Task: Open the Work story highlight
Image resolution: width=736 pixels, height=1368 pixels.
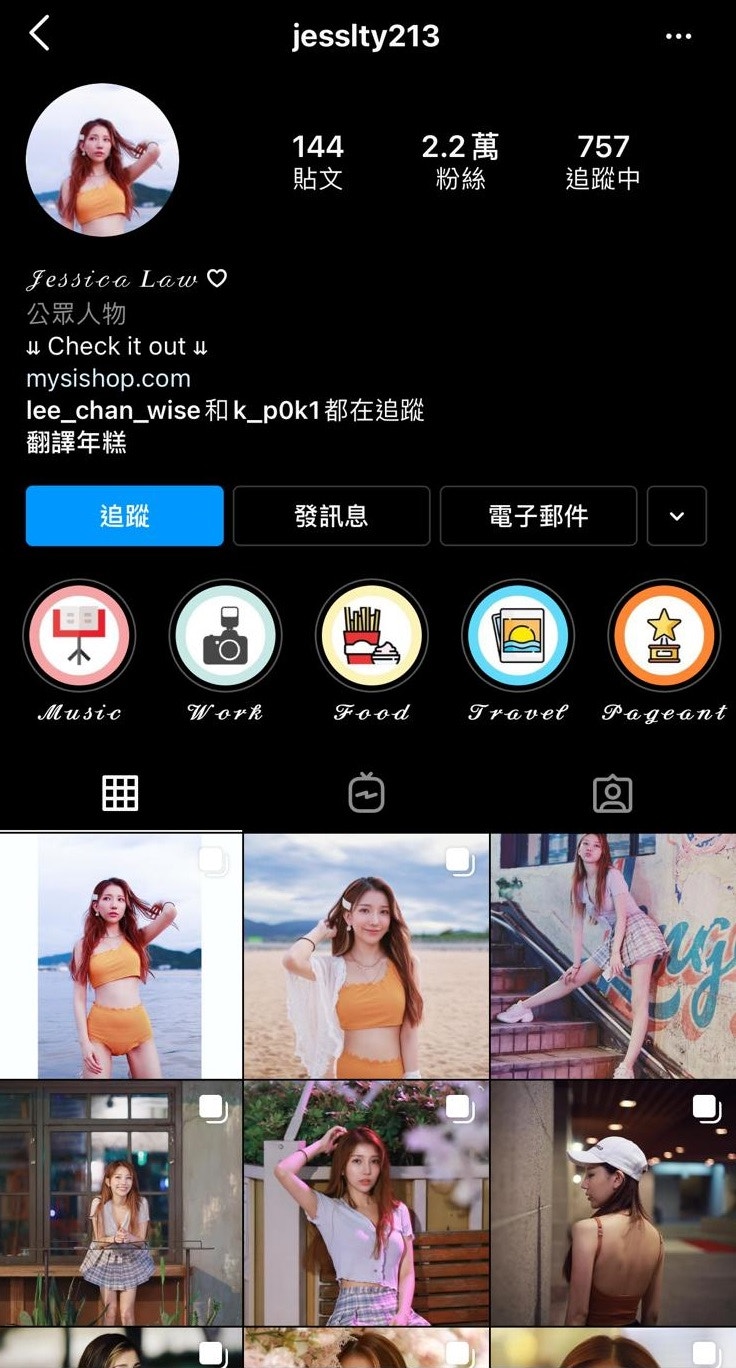Action: pos(225,636)
